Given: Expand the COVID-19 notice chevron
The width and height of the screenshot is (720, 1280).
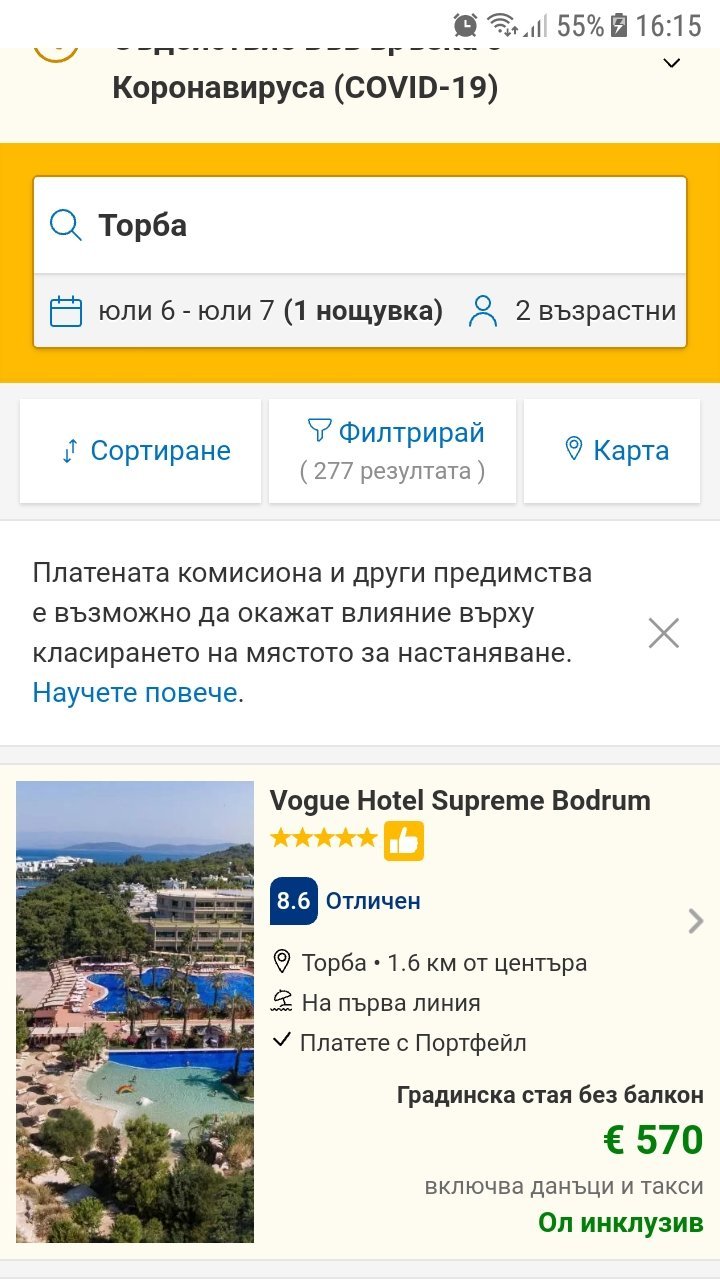Looking at the screenshot, I should tap(672, 63).
